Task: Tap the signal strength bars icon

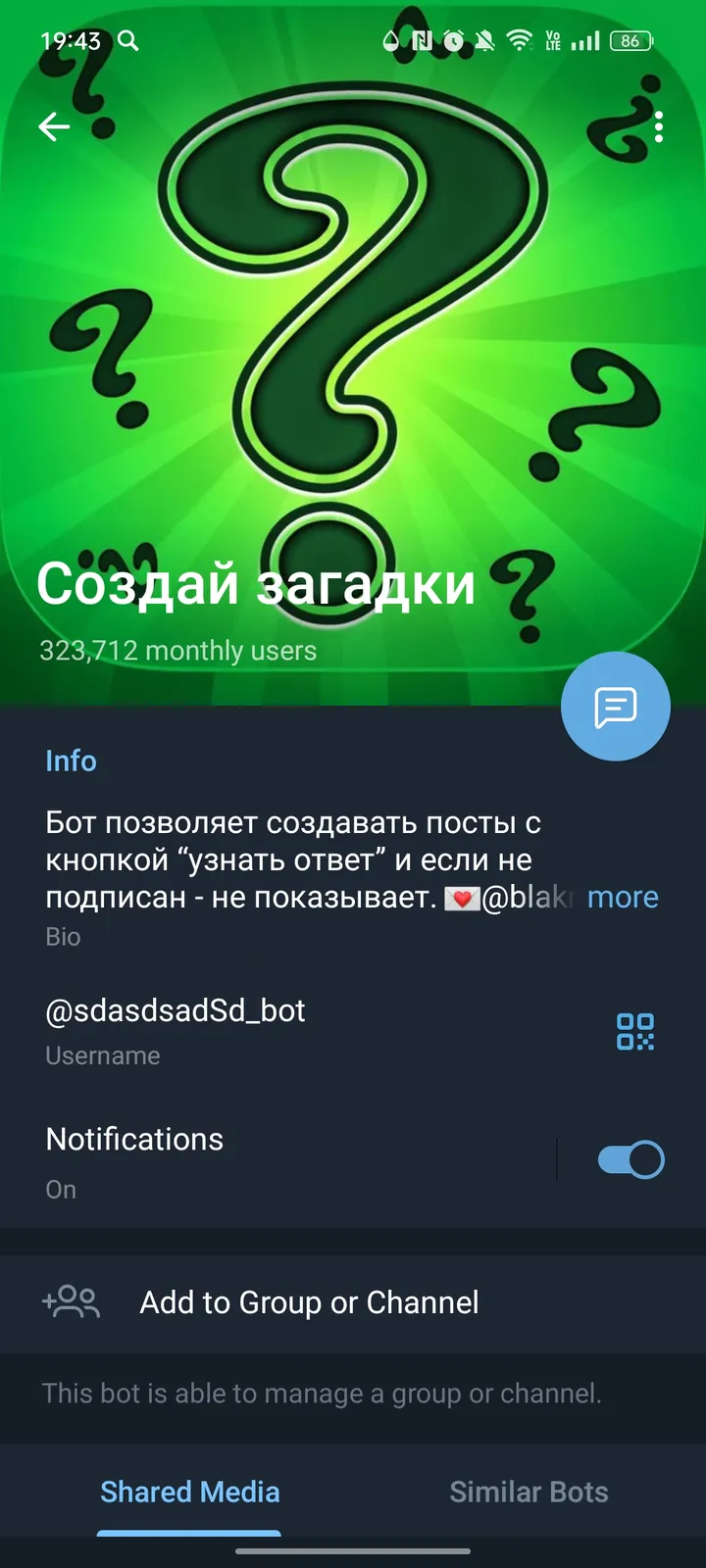Action: tap(582, 41)
